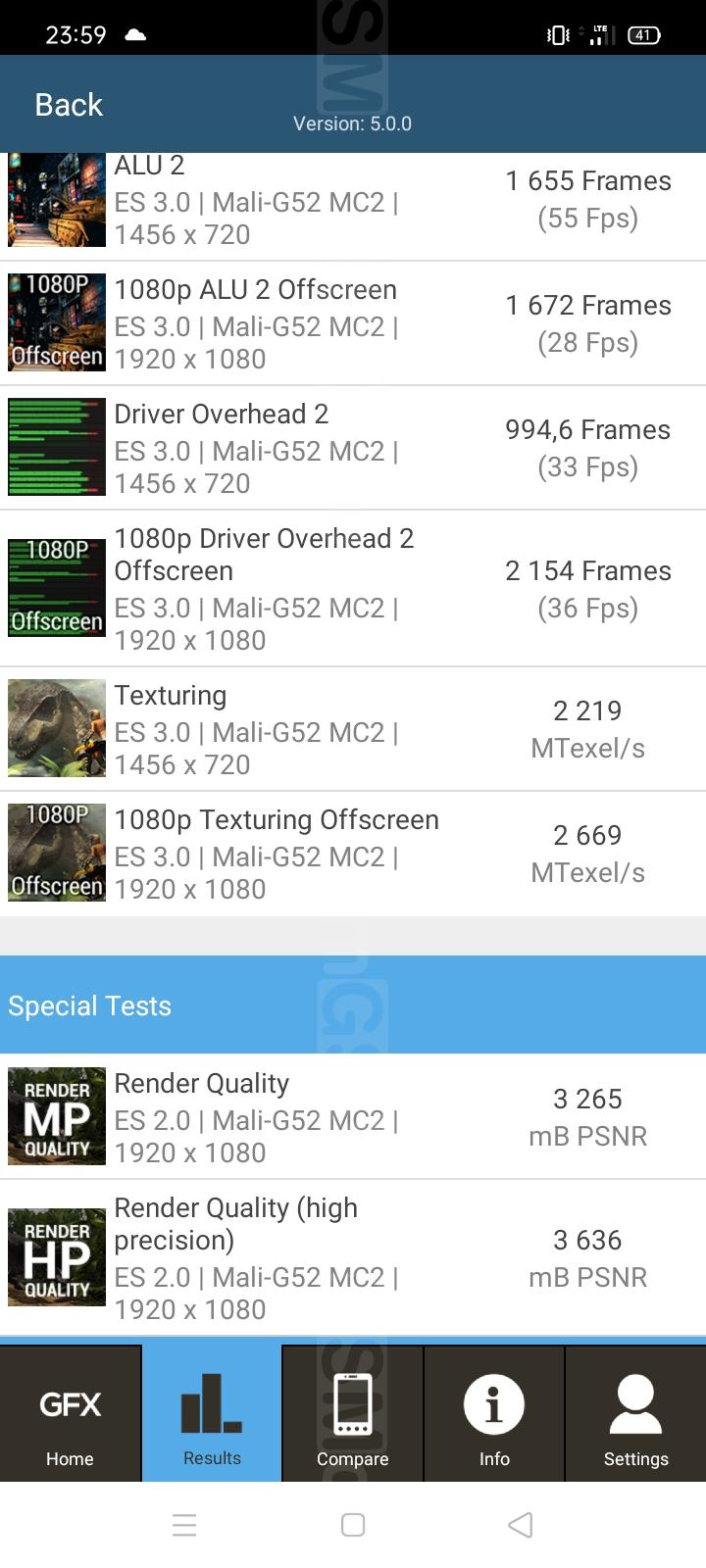Go back using the Back button
The width and height of the screenshot is (706, 1568).
69,105
